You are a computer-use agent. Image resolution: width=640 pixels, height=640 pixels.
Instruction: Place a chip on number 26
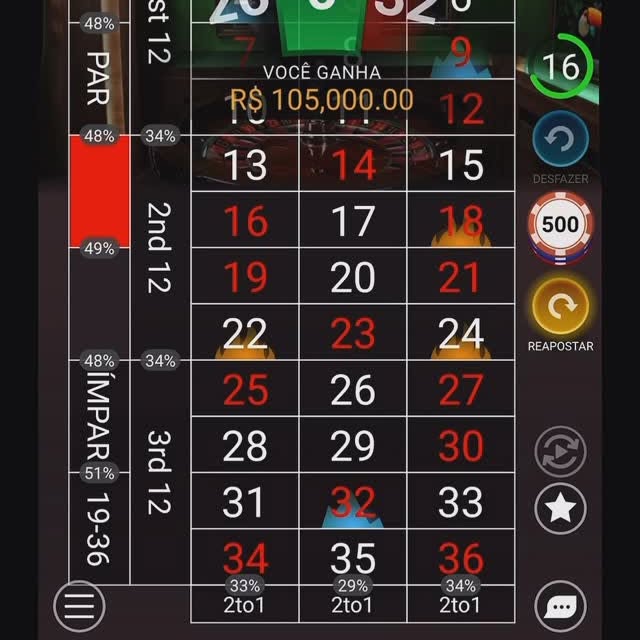point(352,390)
